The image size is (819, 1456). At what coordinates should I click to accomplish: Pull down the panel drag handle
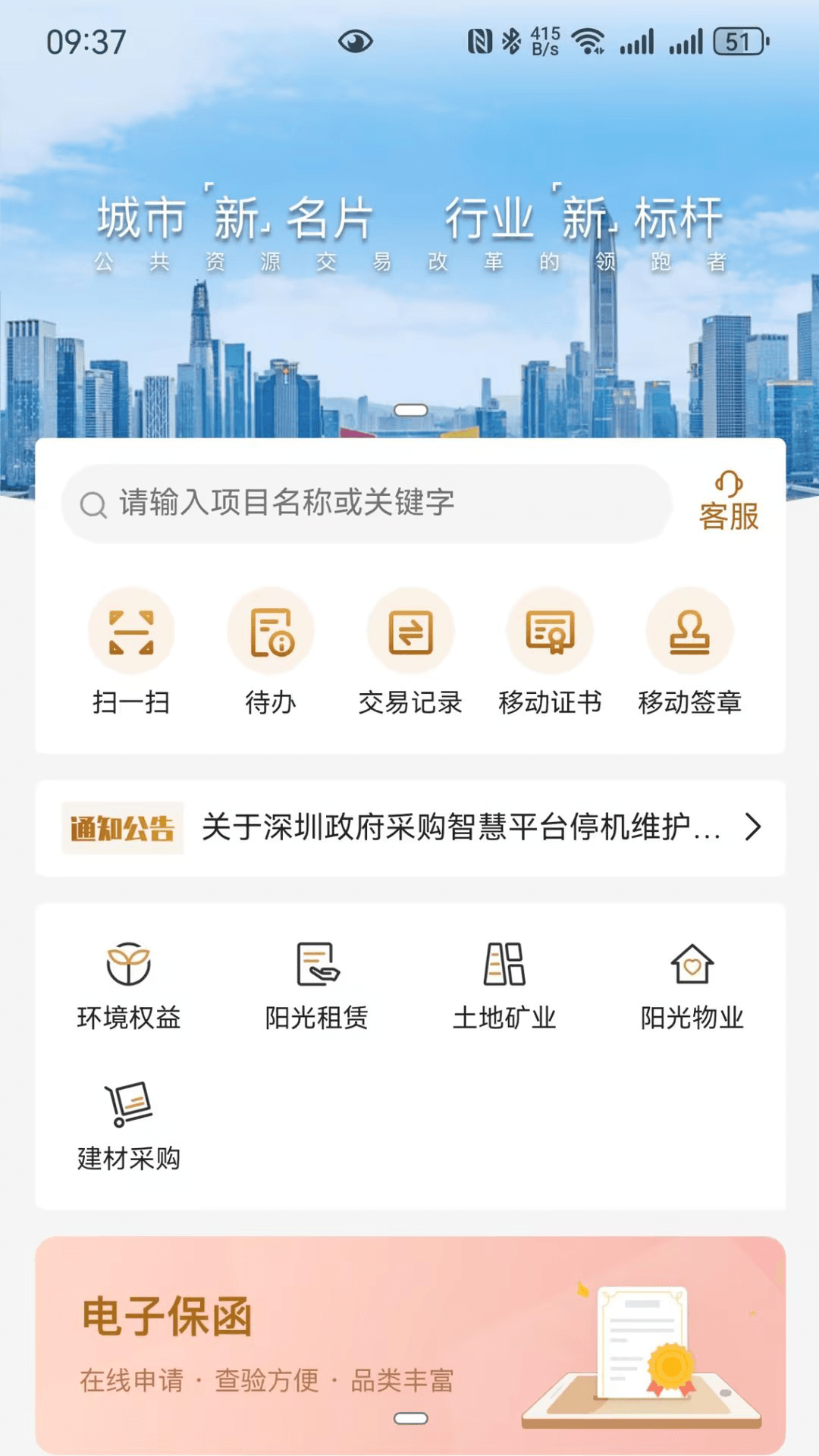coord(409,409)
